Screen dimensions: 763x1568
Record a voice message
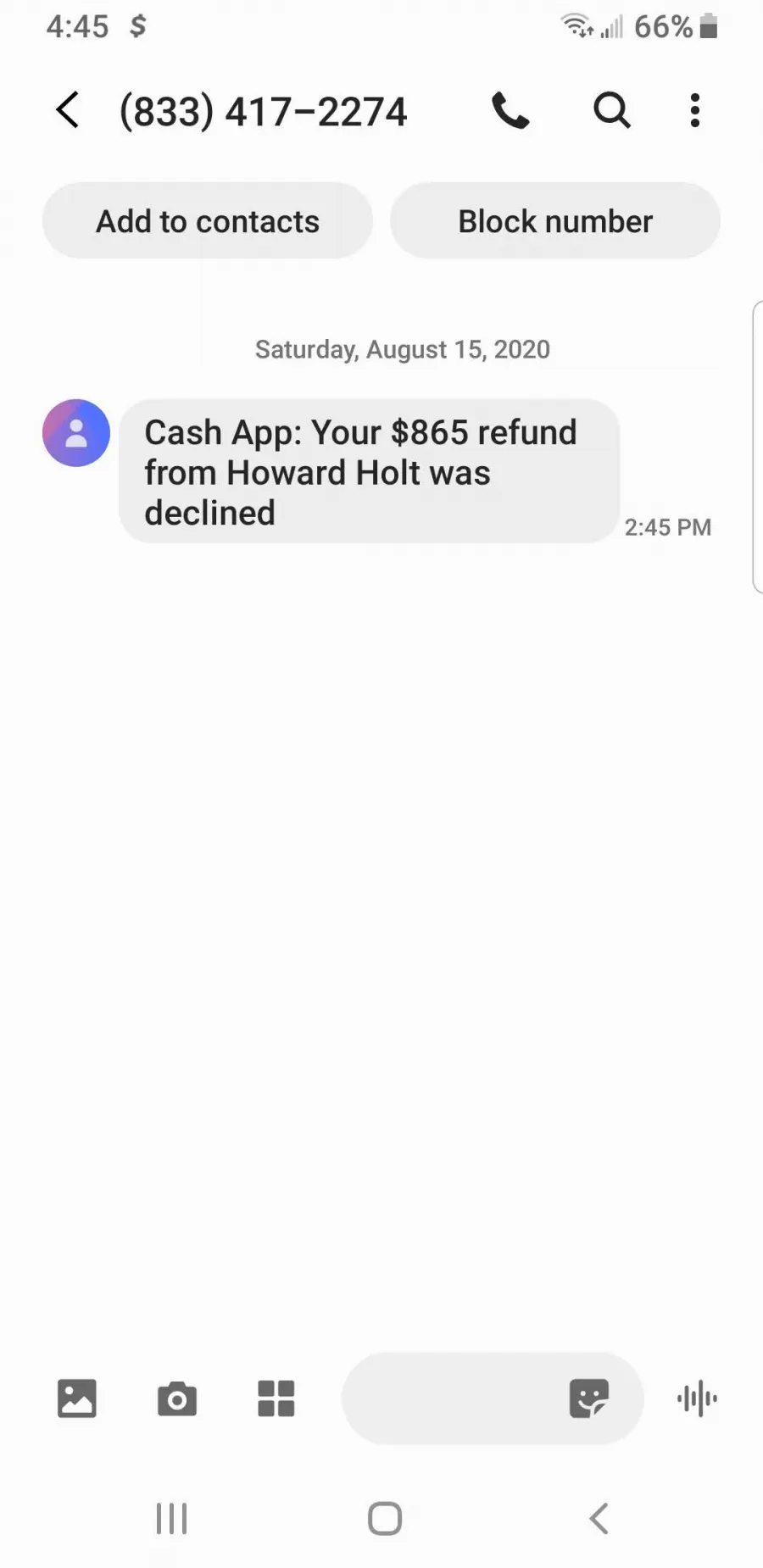point(697,1398)
